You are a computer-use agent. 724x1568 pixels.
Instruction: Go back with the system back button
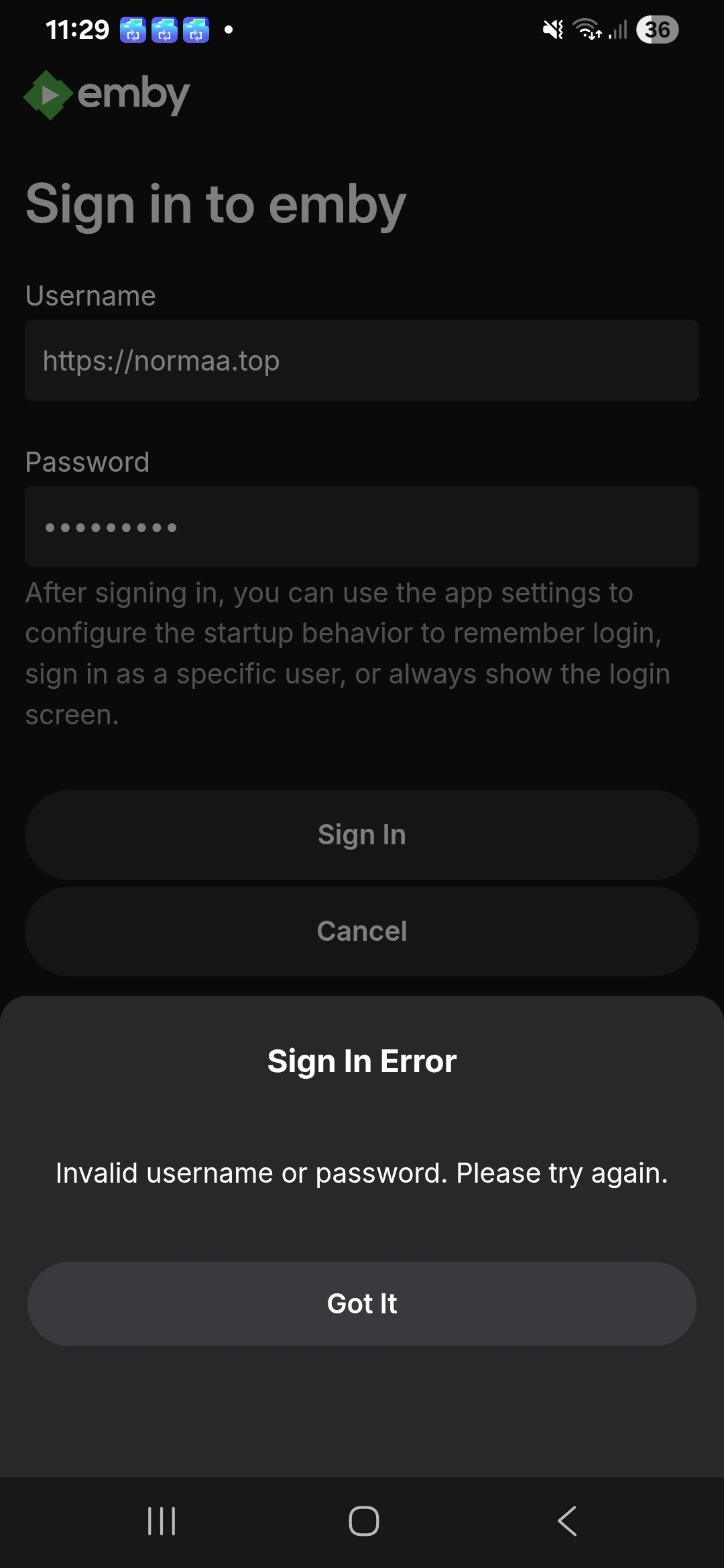point(567,1521)
